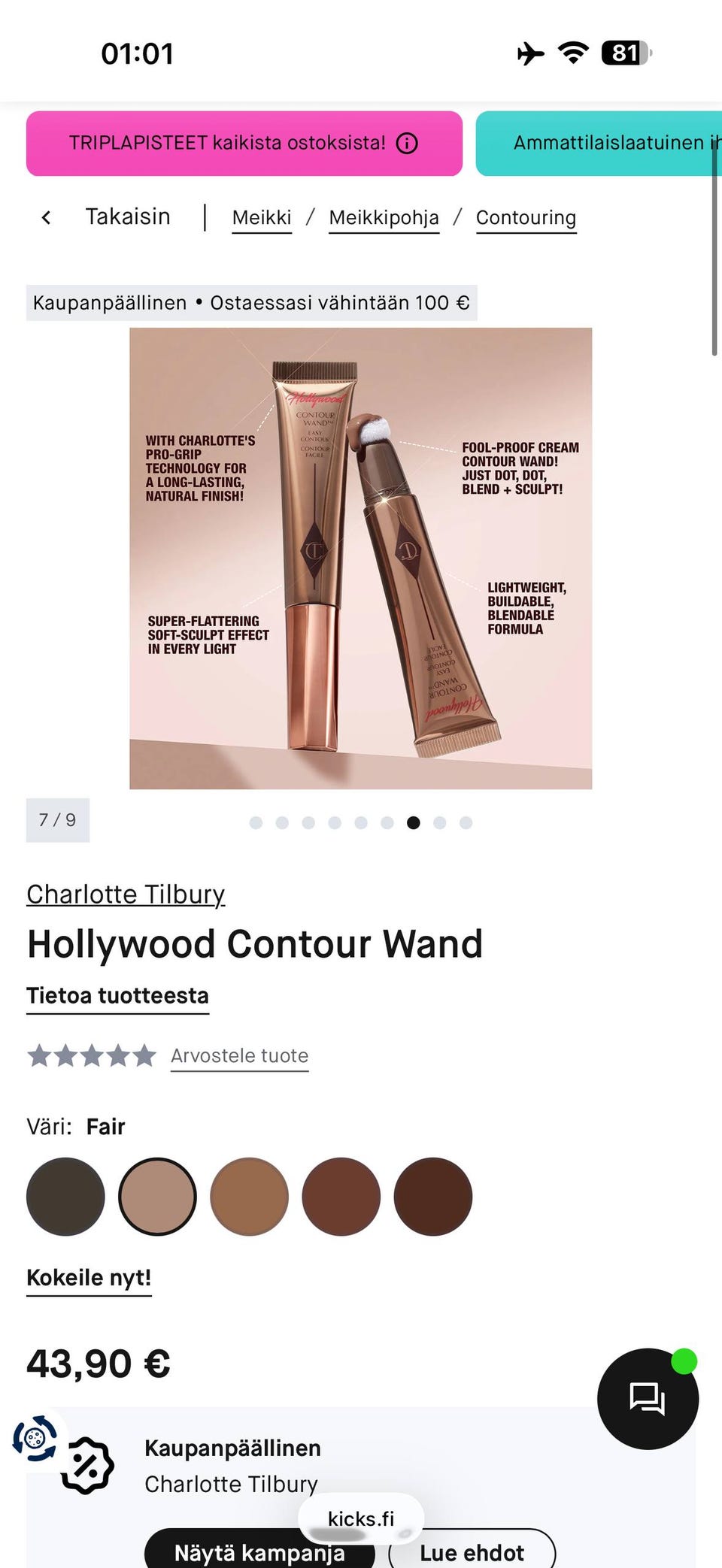The width and height of the screenshot is (722, 1568).
Task: Open the Meikkipohja breadcrumb link
Action: [x=384, y=218]
